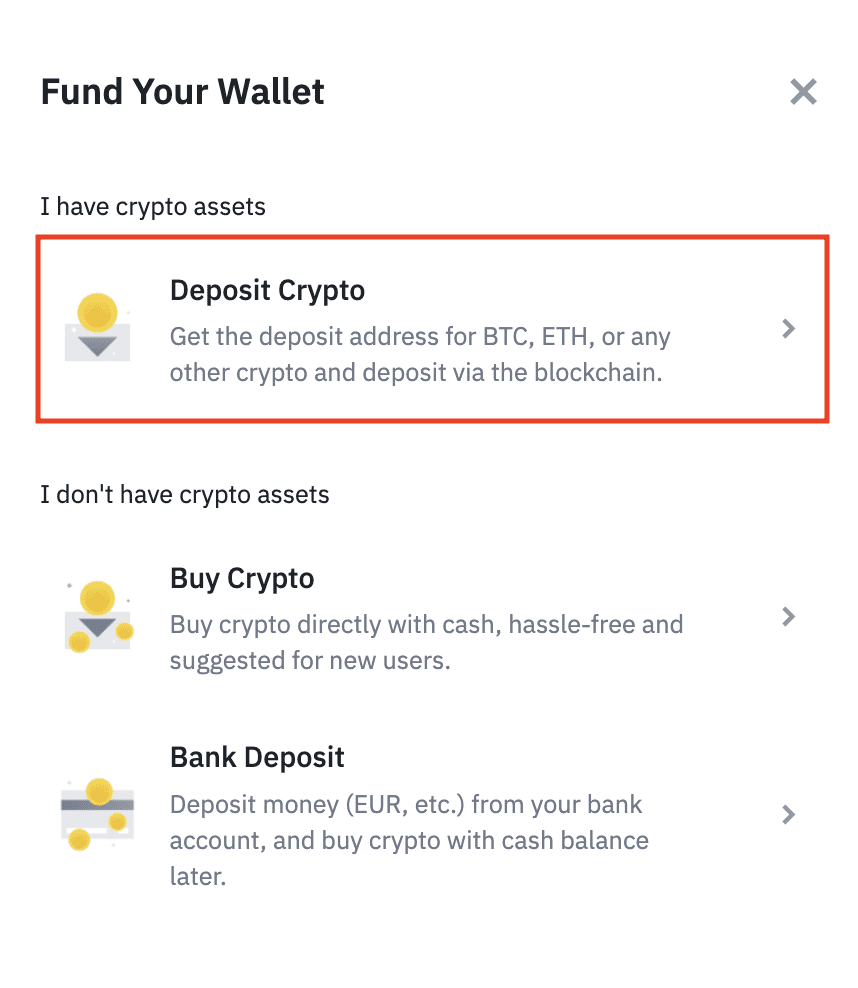Image resolution: width=858 pixels, height=988 pixels.
Task: Dismiss the dialog with the X icon
Action: click(803, 91)
